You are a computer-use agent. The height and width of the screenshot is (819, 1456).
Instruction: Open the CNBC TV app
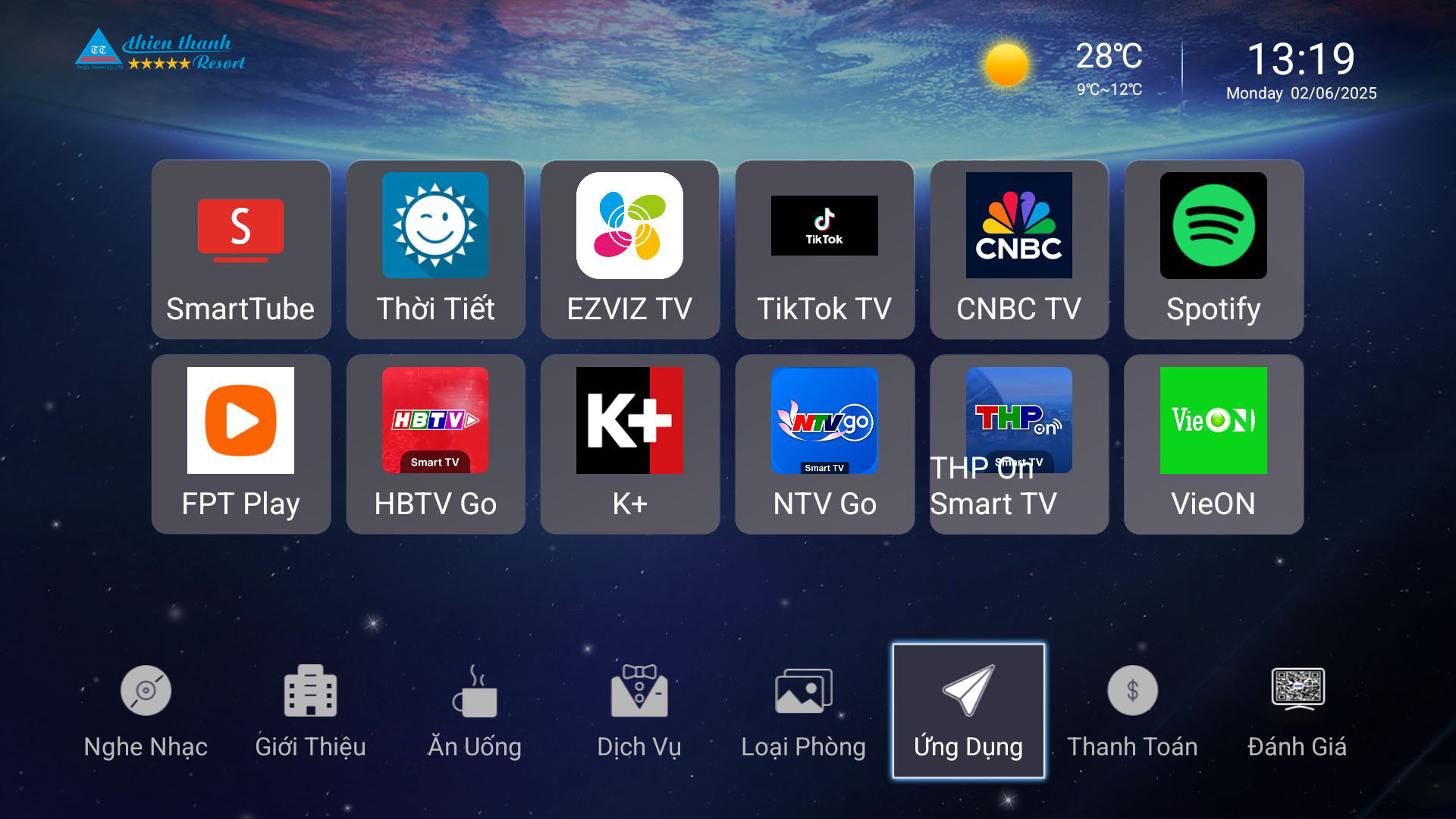click(x=1018, y=249)
